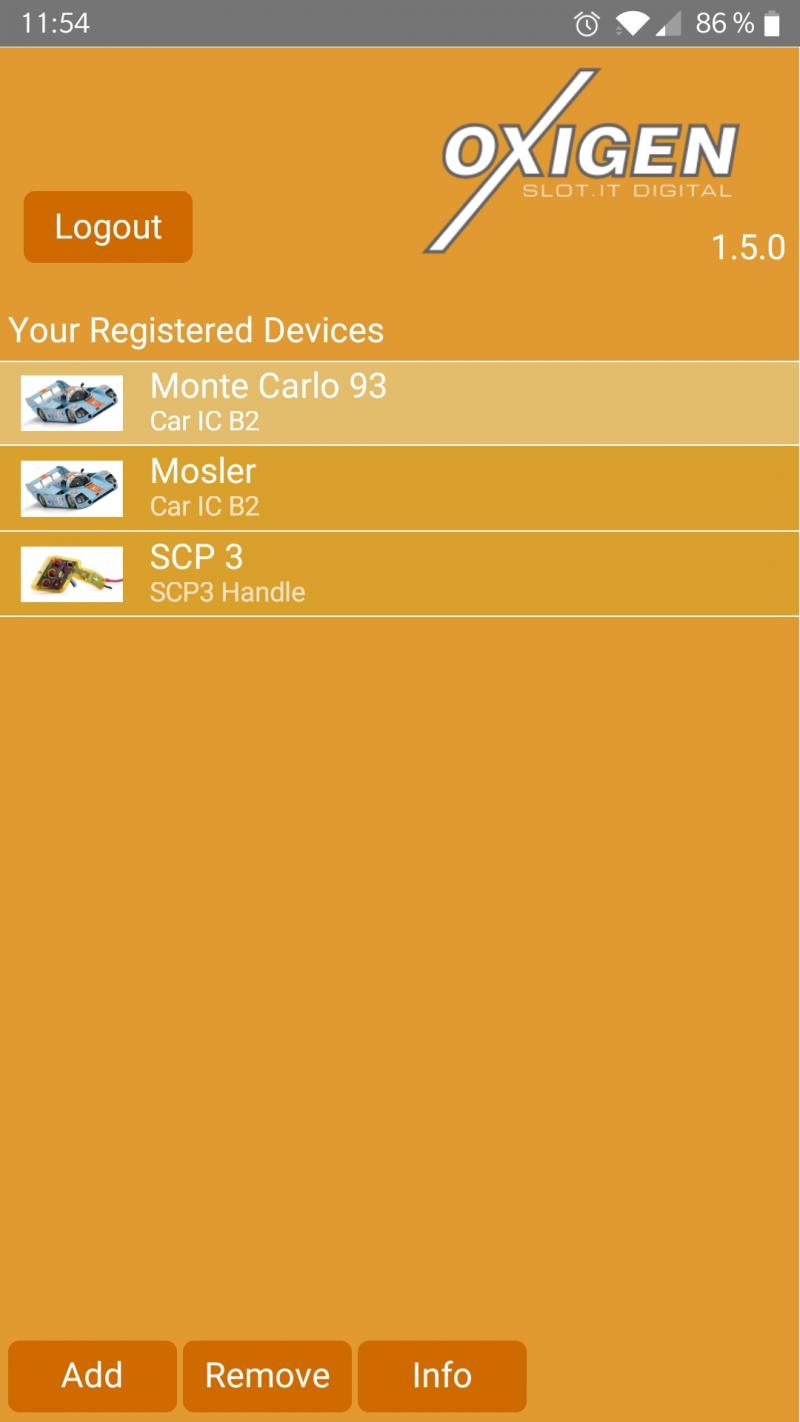Select the SCP 3 handle device
The height and width of the screenshot is (1422, 800).
pos(400,574)
